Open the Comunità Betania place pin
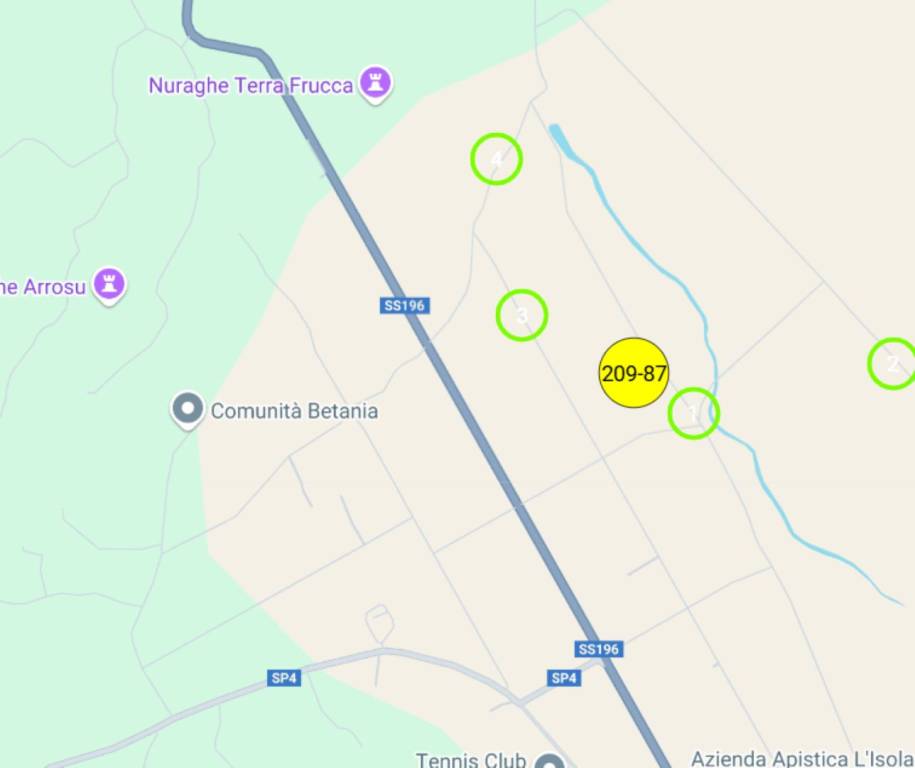The height and width of the screenshot is (768, 915). pyautogui.click(x=187, y=409)
